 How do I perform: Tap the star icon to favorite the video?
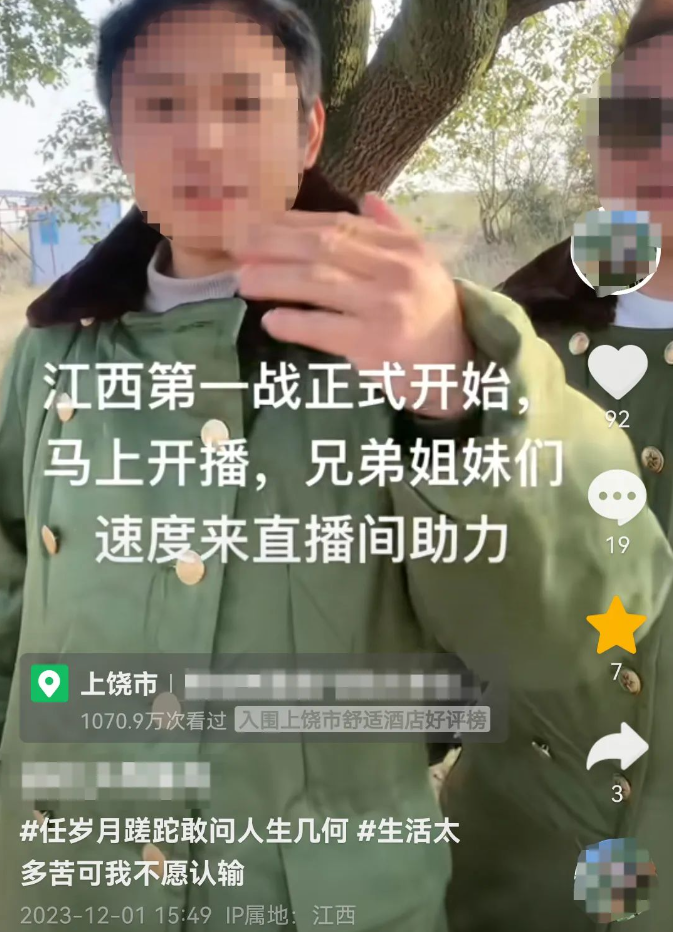coord(616,626)
